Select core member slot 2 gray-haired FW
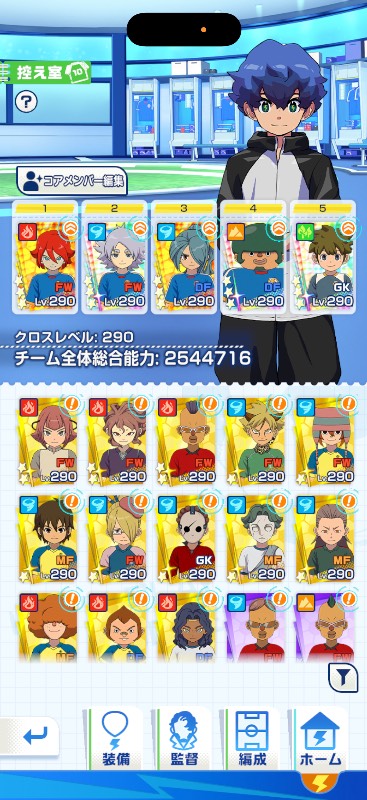The height and width of the screenshot is (800, 367). 114,257
